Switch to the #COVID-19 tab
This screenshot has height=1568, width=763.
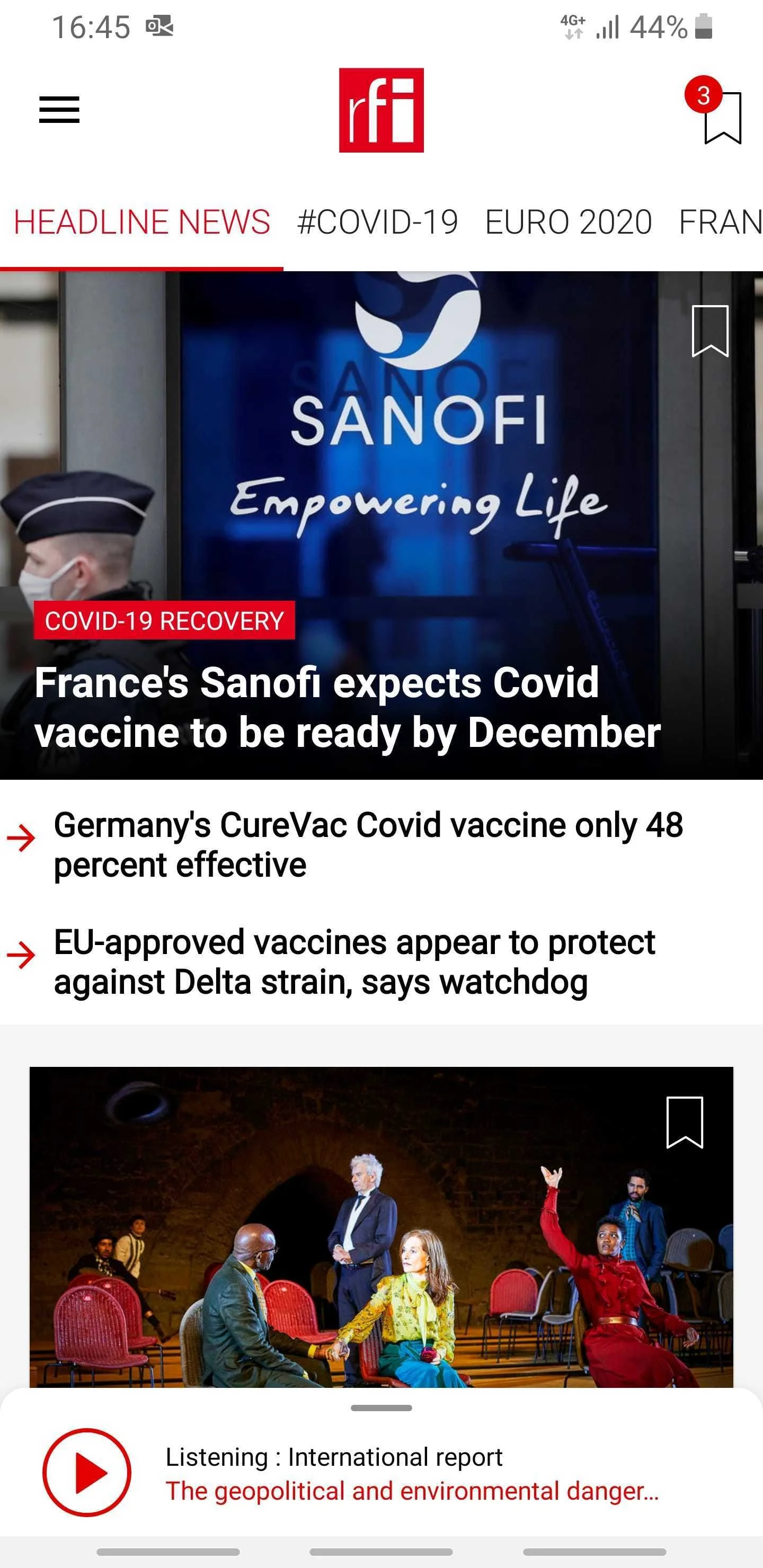tap(378, 221)
